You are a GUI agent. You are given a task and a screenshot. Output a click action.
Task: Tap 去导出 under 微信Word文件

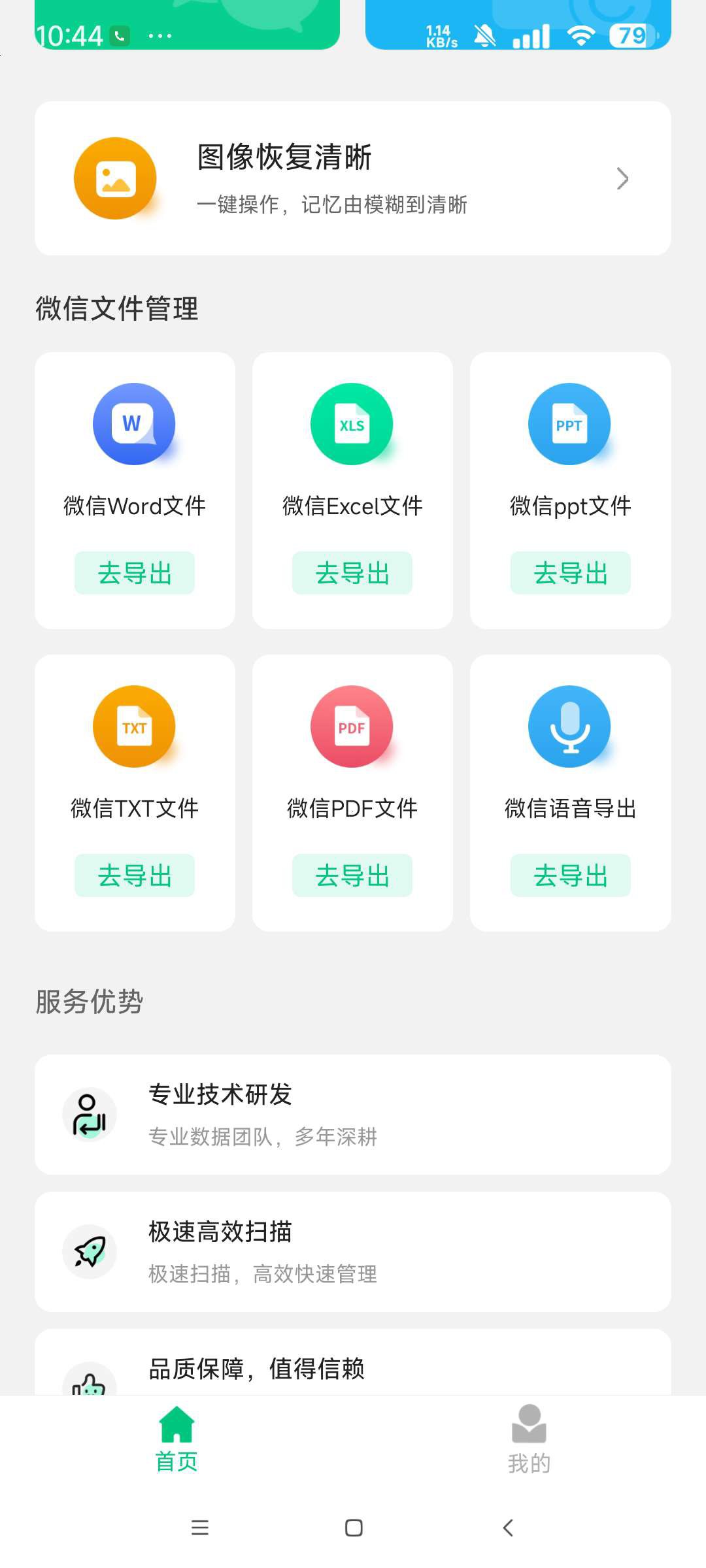(135, 573)
